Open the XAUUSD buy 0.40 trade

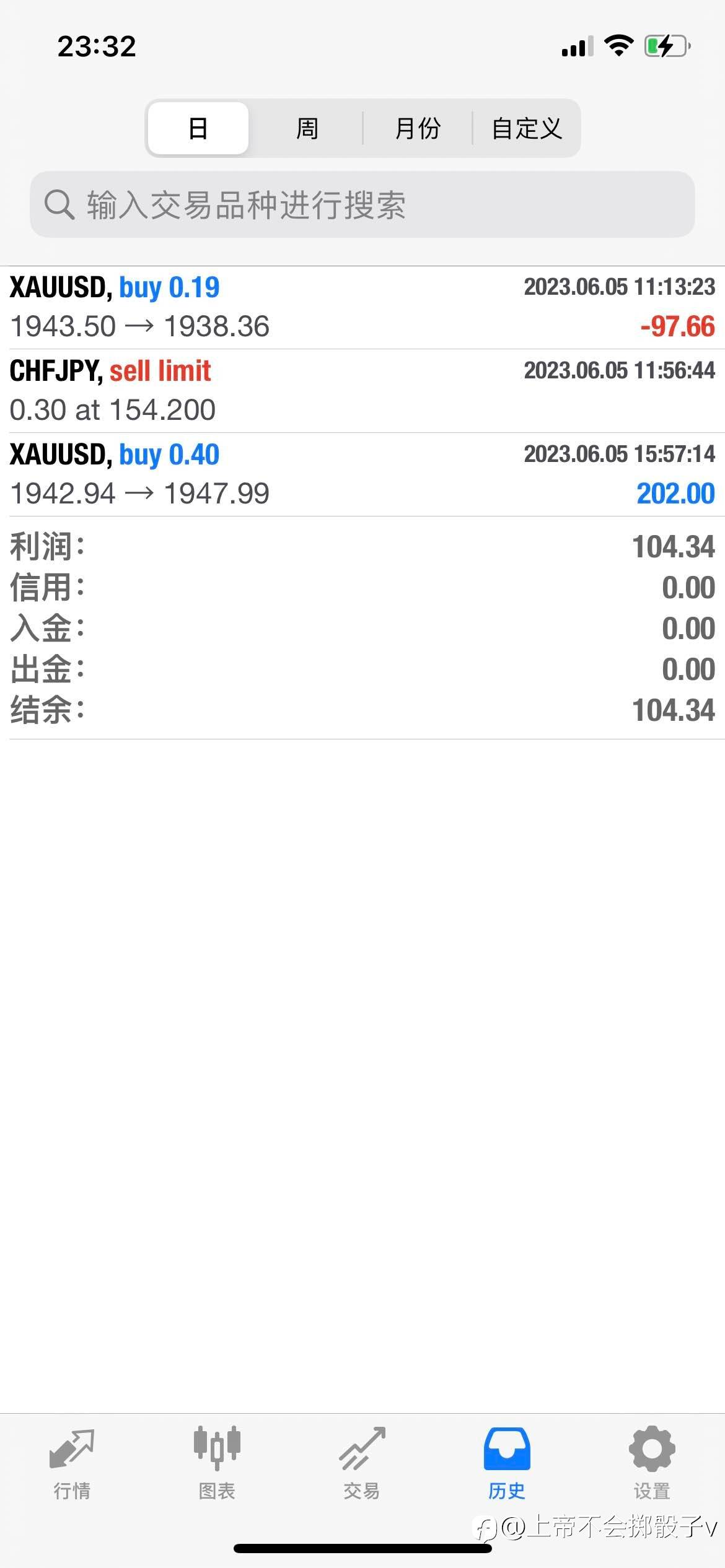click(362, 474)
